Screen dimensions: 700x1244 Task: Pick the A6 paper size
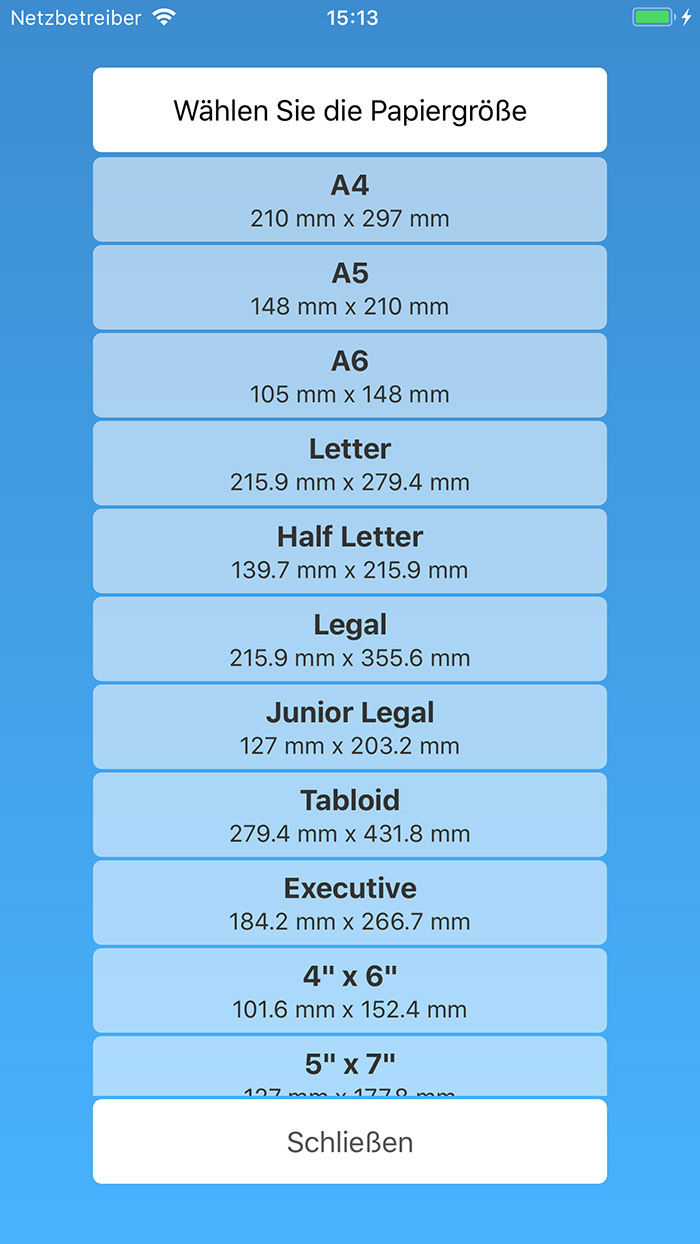[350, 375]
